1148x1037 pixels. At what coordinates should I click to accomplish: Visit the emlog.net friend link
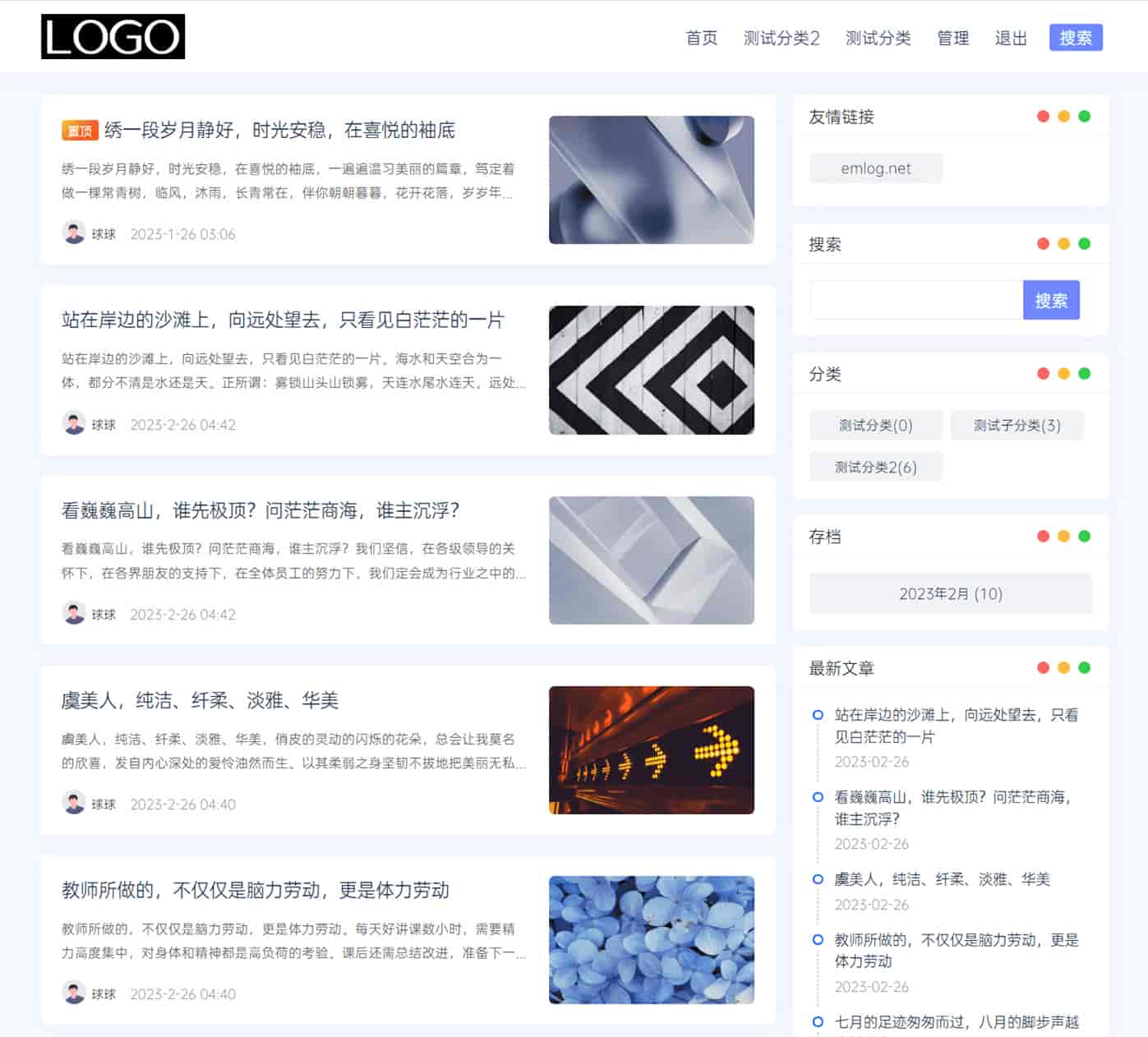click(x=875, y=168)
